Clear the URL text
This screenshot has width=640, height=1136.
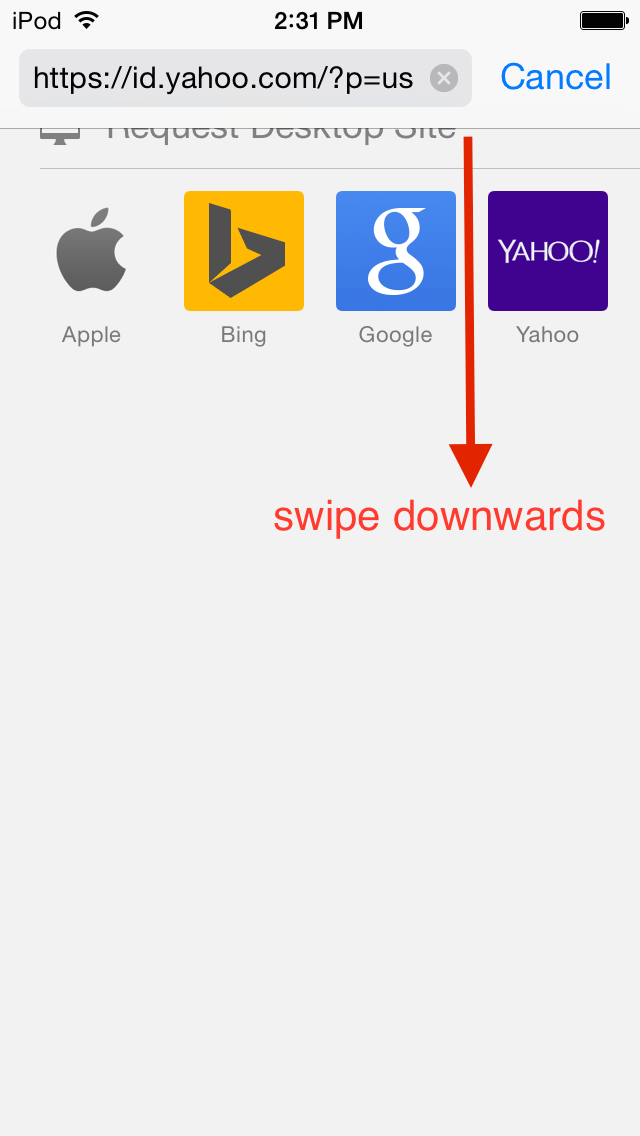(444, 78)
